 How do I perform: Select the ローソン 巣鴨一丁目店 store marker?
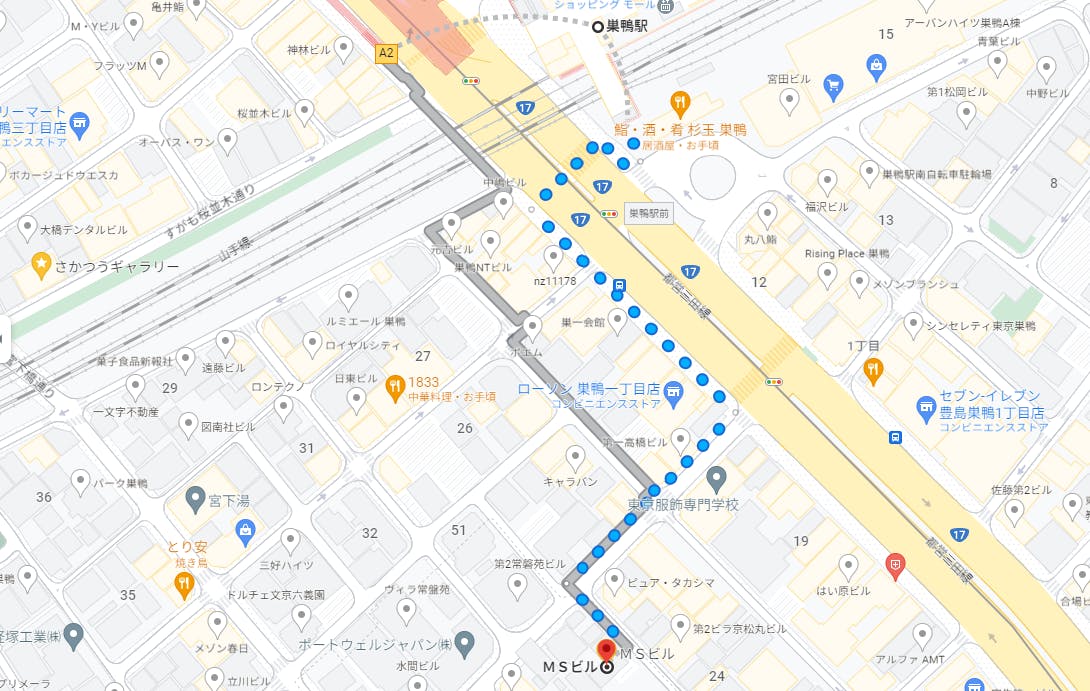673,394
